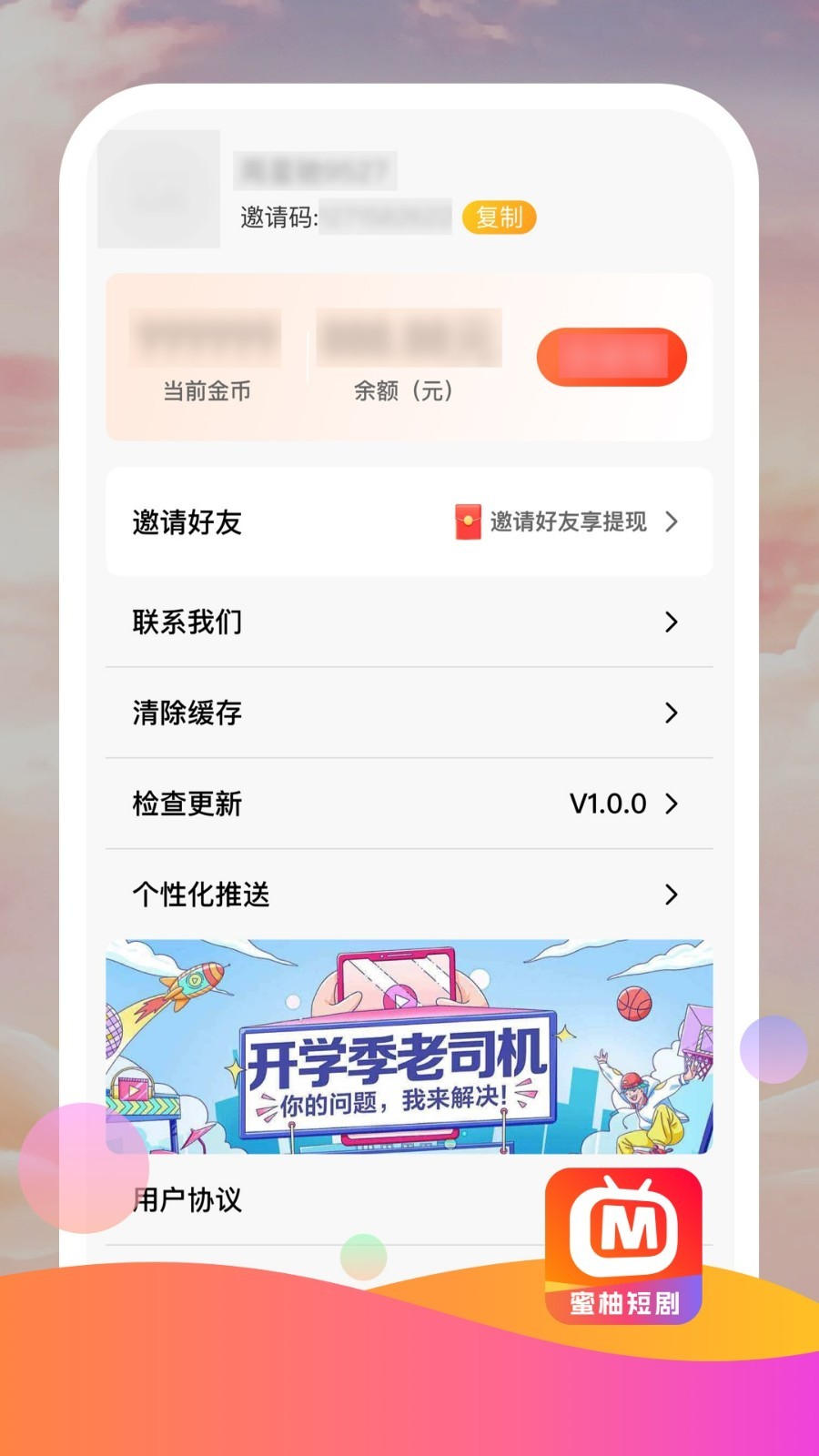Expand the 联系我们 row chevron
Screen dimensions: 819x1456
tap(673, 622)
